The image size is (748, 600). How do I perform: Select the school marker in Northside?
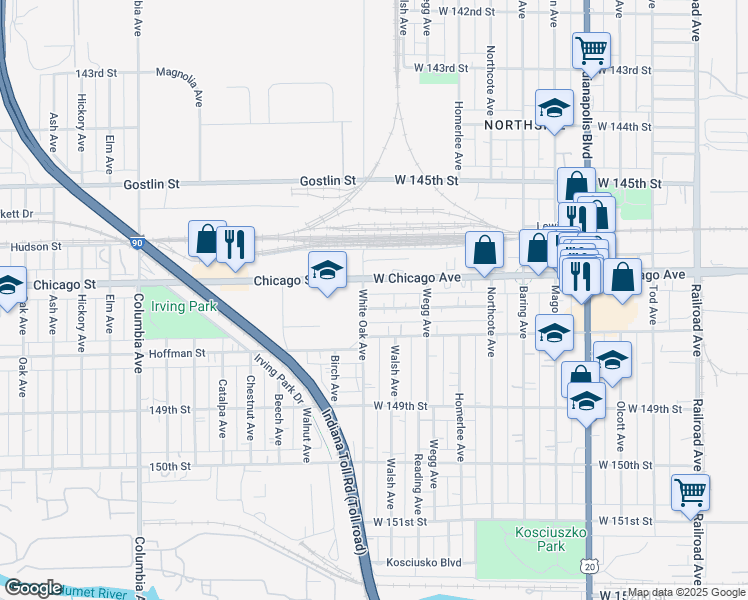[x=554, y=108]
